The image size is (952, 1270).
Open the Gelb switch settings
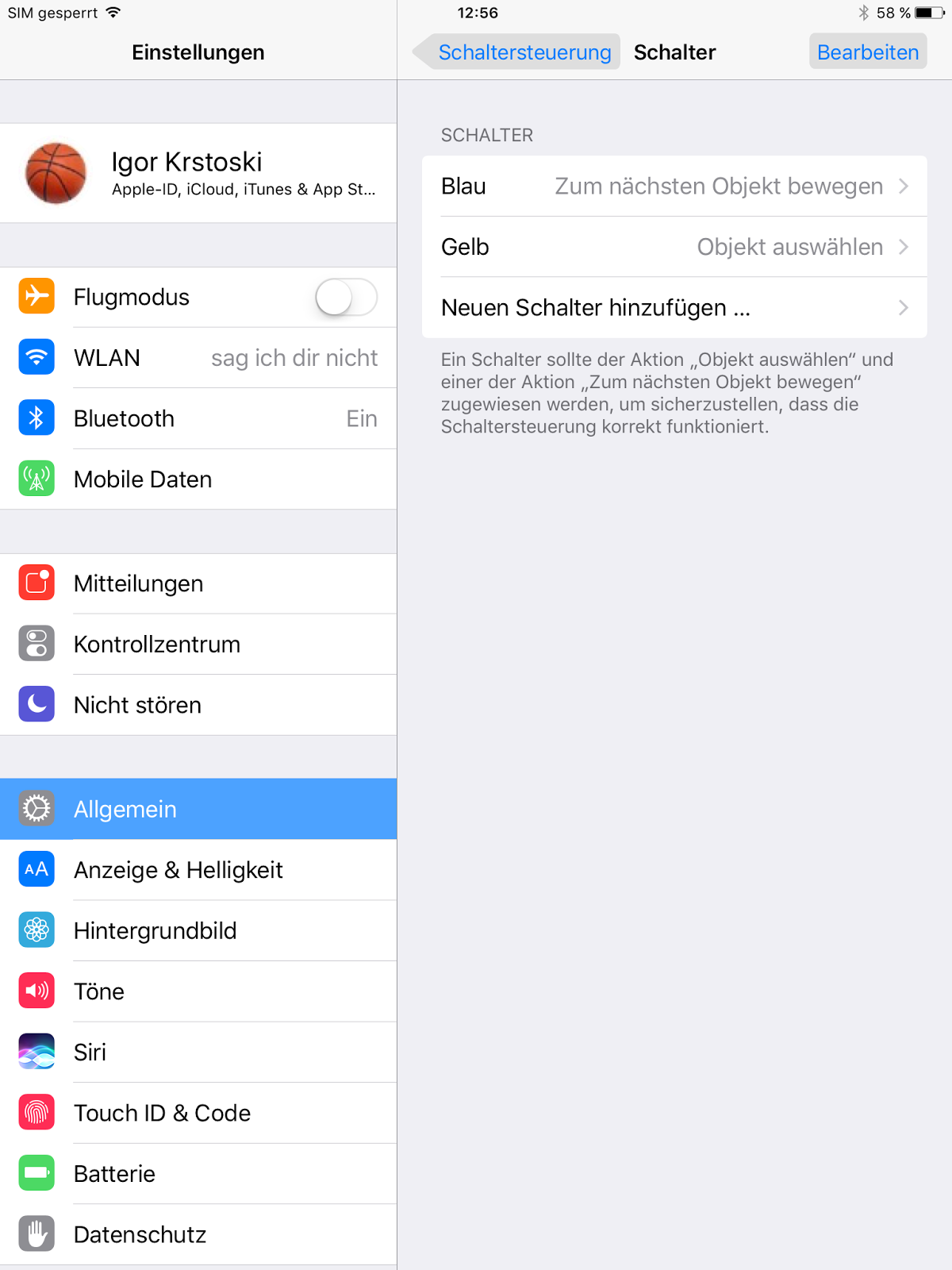674,247
